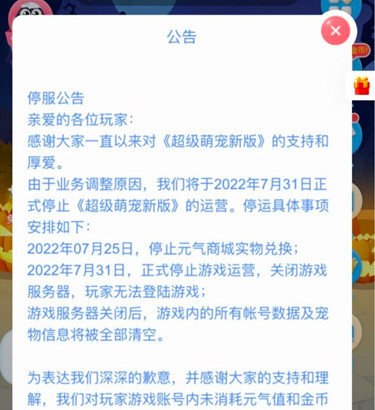This screenshot has height=410, width=375.
Task: Close the 公告 announcement dialog
Action: click(335, 30)
